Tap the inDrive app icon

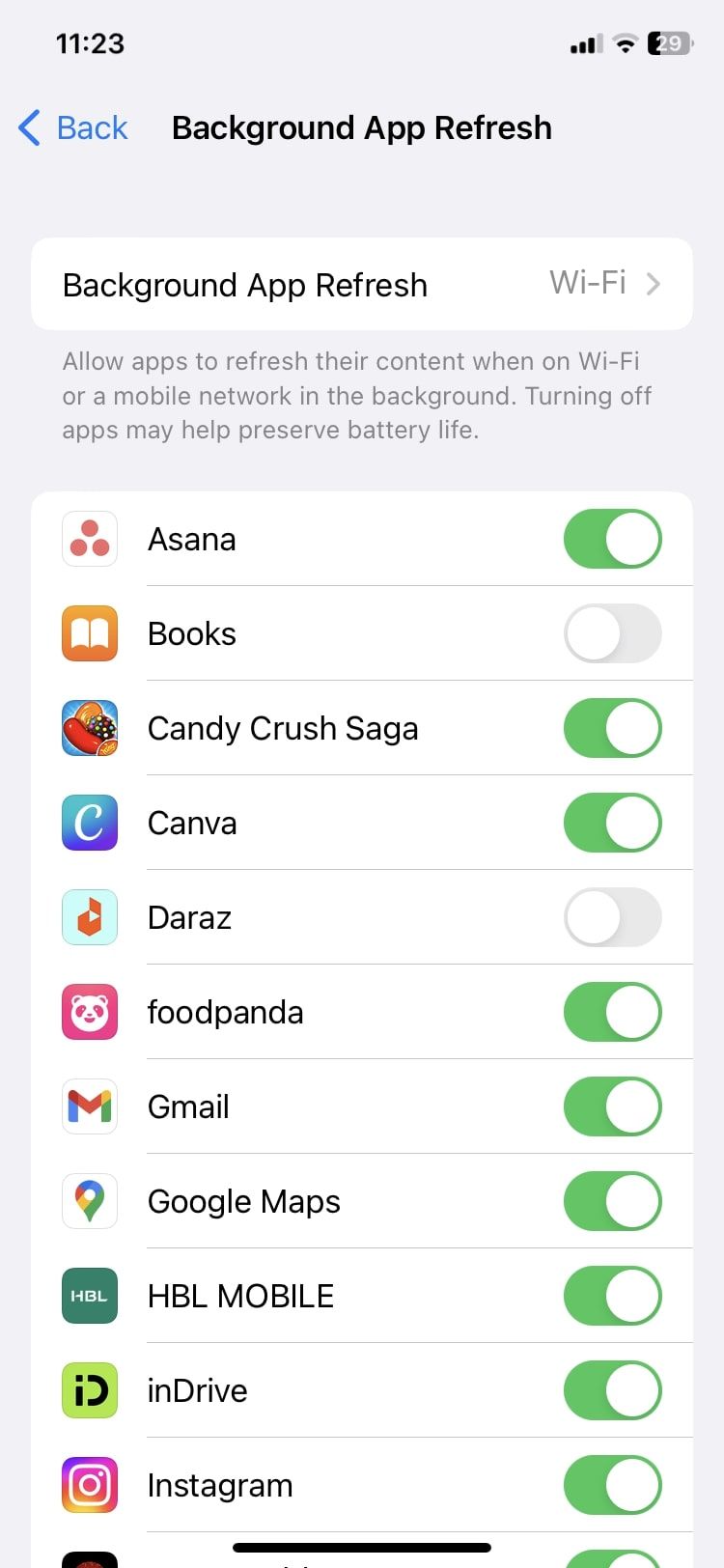pos(89,1390)
